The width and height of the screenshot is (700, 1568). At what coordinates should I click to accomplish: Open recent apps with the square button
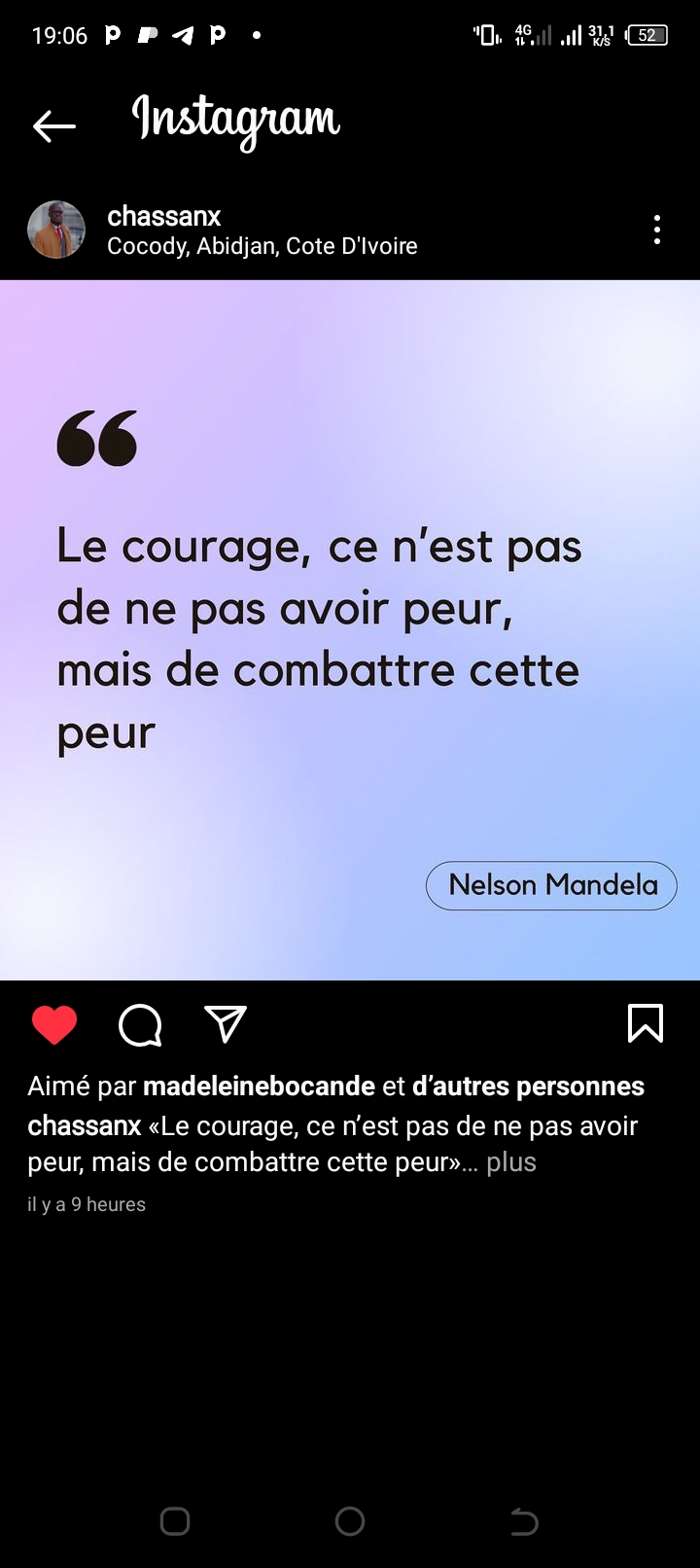pos(175,1521)
